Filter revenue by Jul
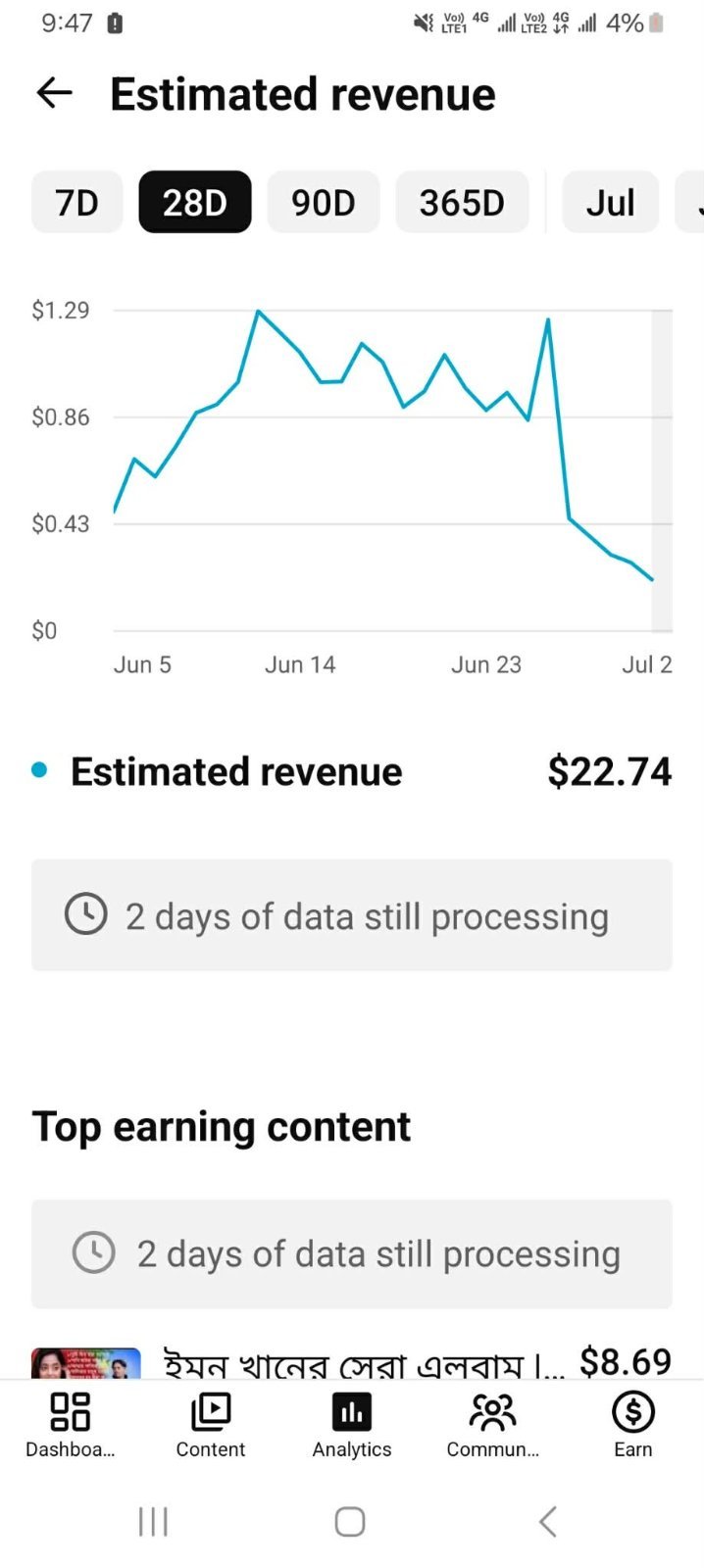 (611, 202)
